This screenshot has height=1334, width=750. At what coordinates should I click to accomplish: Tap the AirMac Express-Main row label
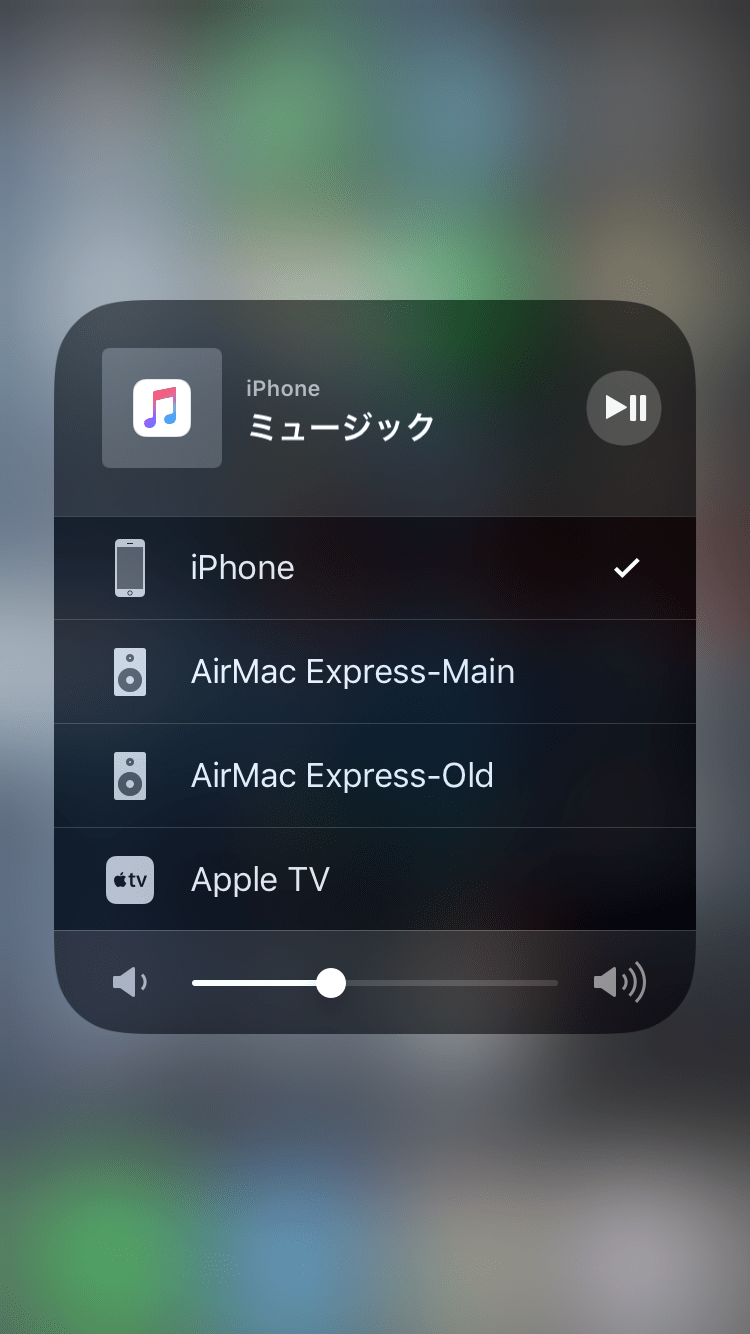352,672
